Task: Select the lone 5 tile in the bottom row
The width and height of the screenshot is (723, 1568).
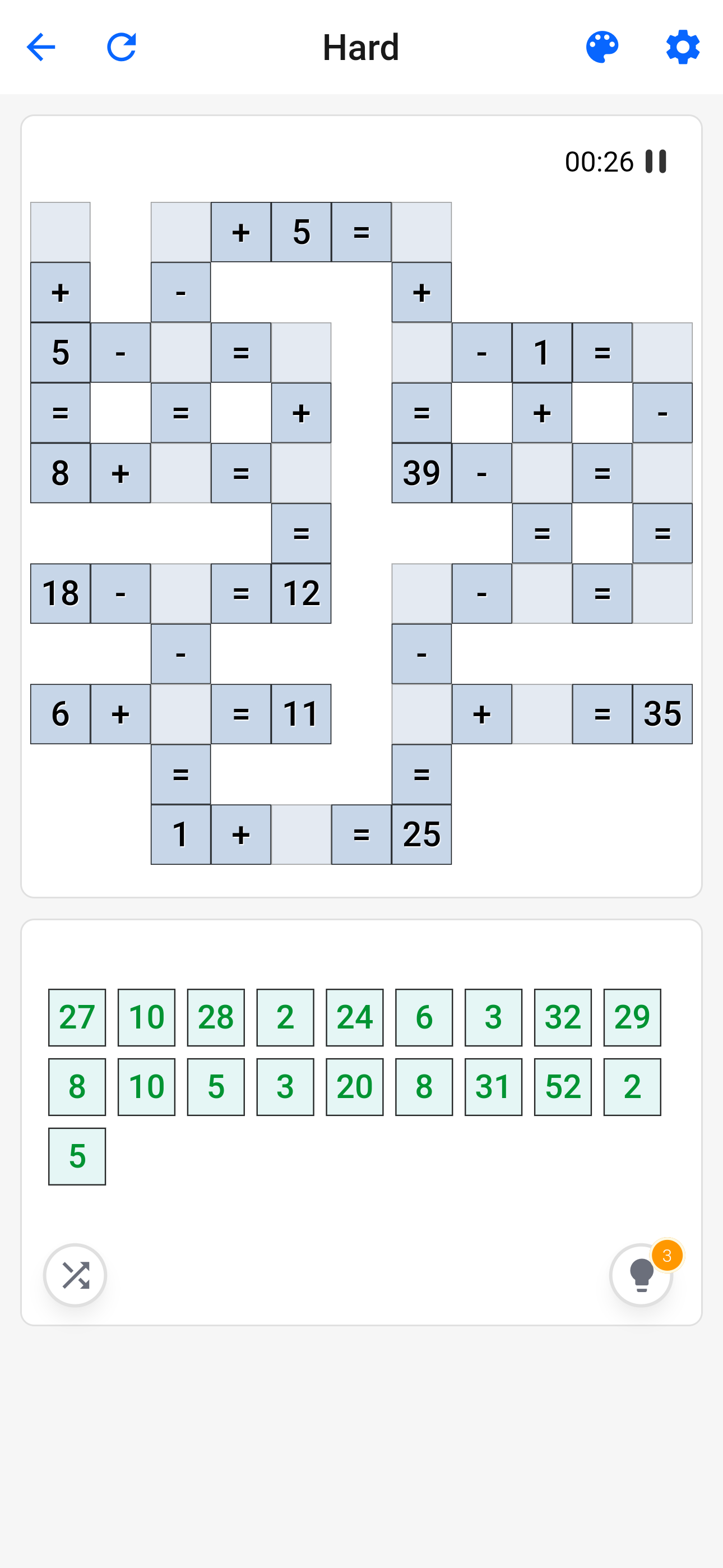Action: (77, 1156)
